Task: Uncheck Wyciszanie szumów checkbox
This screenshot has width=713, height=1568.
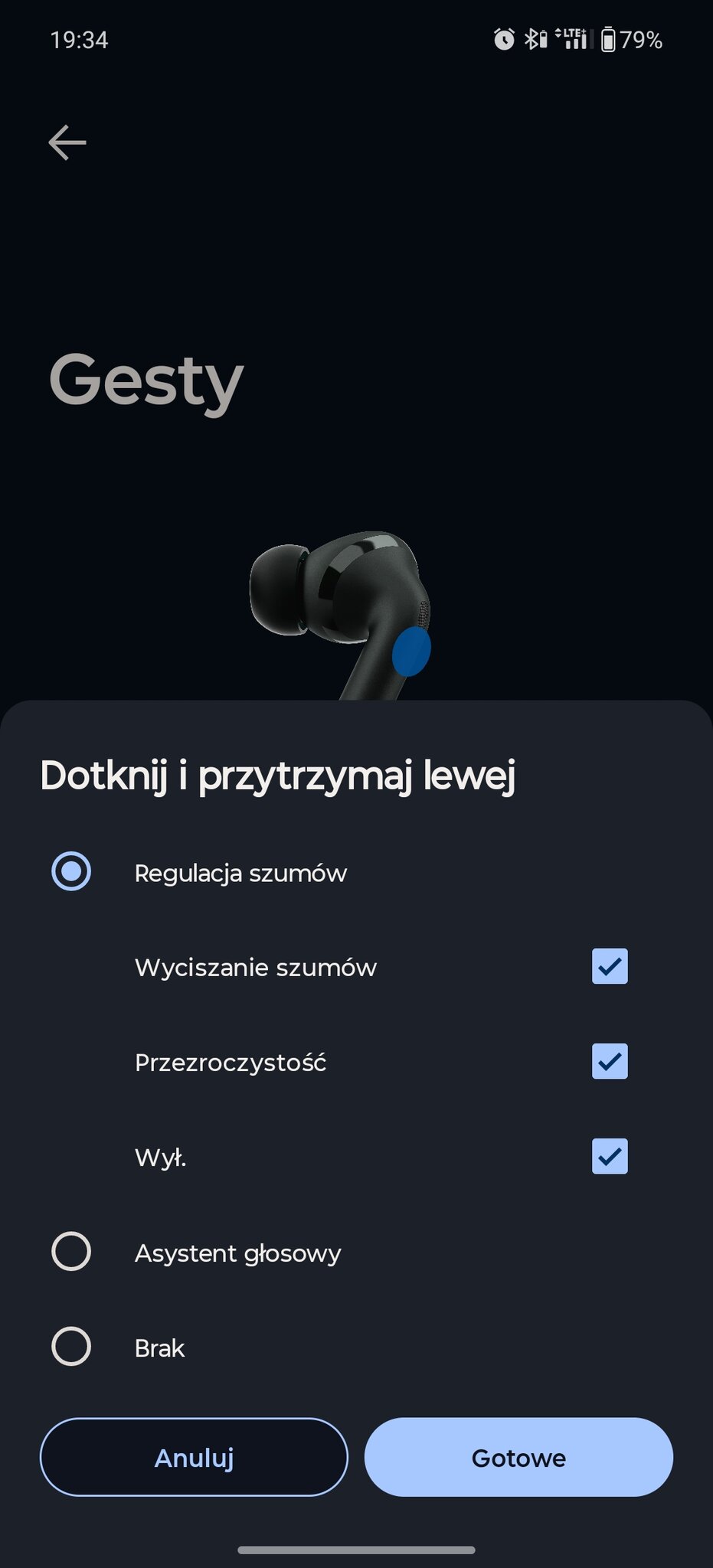Action: 610,966
